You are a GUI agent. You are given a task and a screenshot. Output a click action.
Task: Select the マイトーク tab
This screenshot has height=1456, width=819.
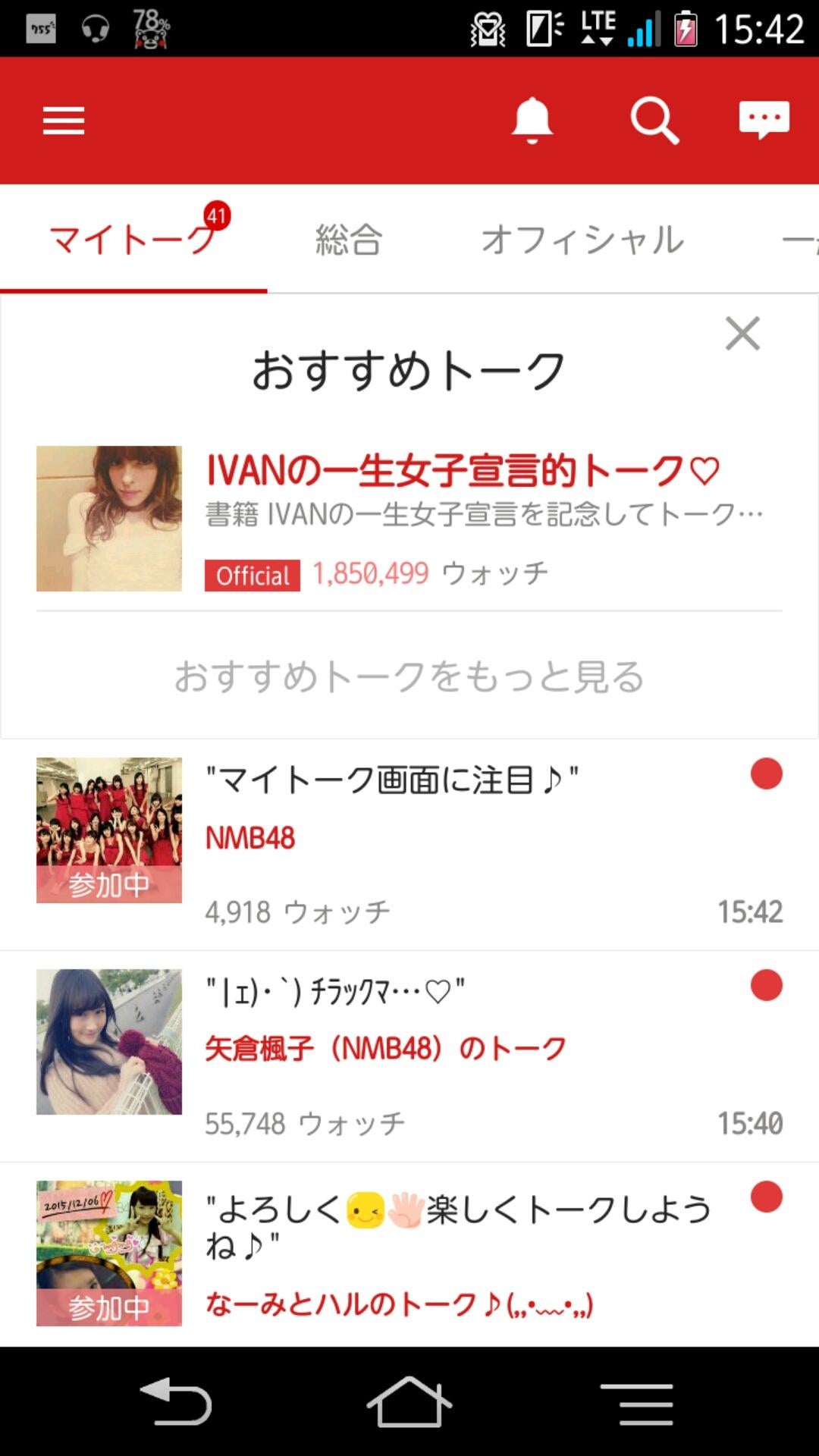(133, 240)
